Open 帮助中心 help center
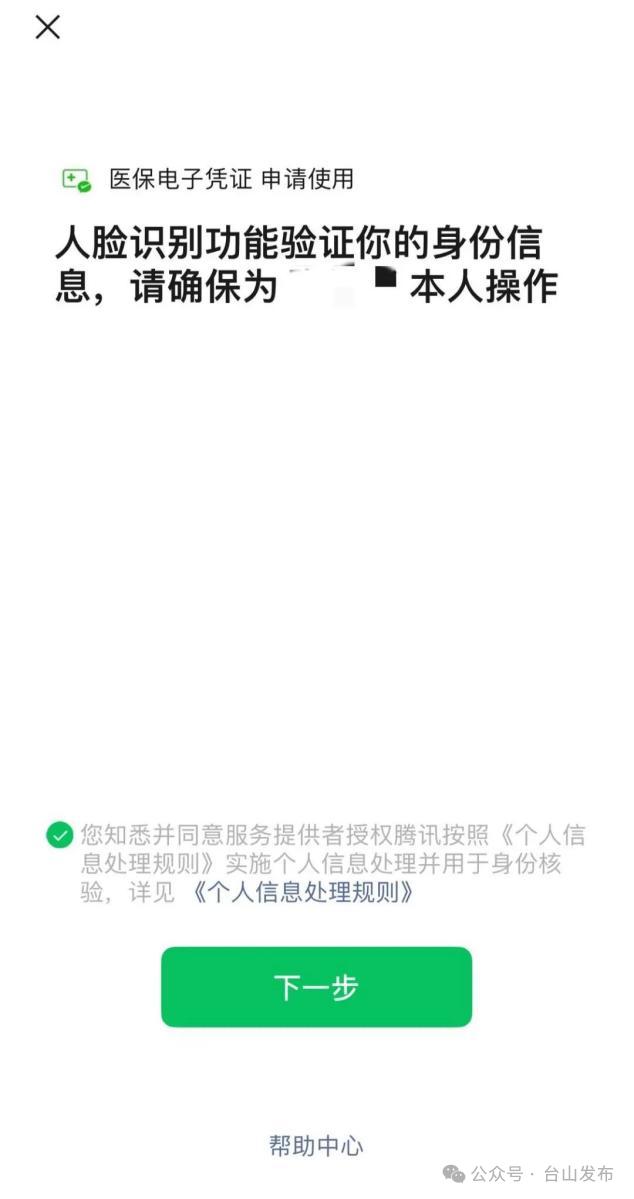634x1199 pixels. click(316, 1146)
